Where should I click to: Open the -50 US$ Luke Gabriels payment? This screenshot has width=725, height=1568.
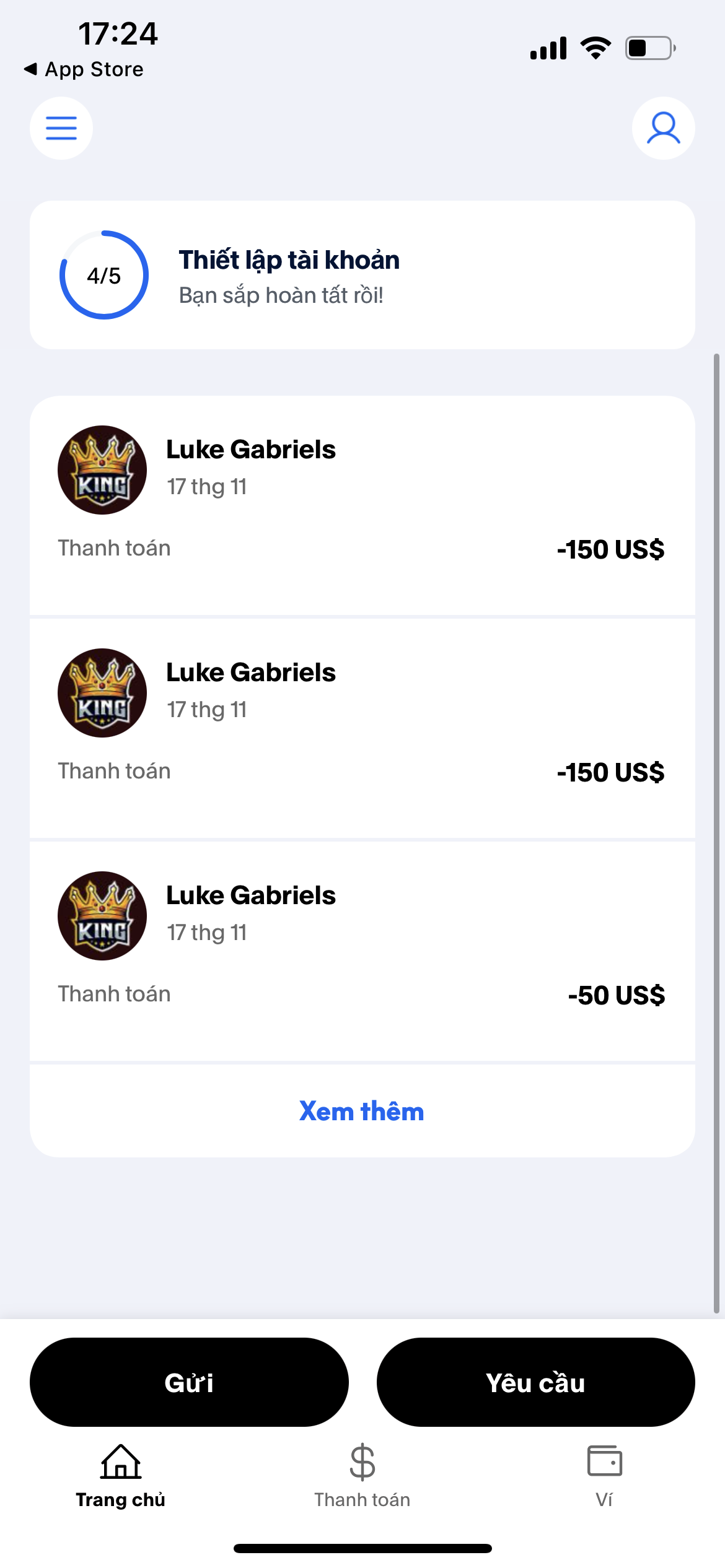(362, 951)
